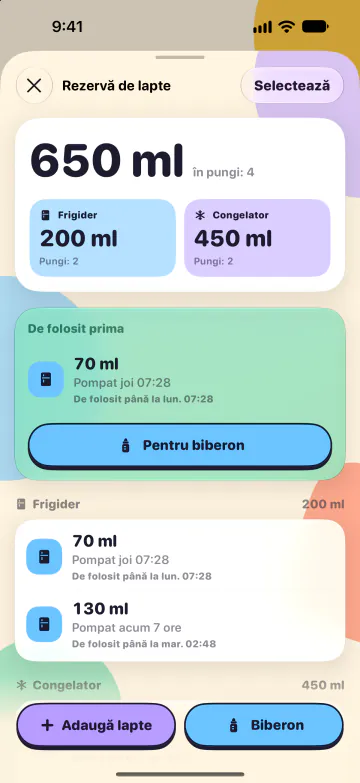Close the Rezervă de lapte sheet
This screenshot has height=783, width=360.
click(x=34, y=86)
